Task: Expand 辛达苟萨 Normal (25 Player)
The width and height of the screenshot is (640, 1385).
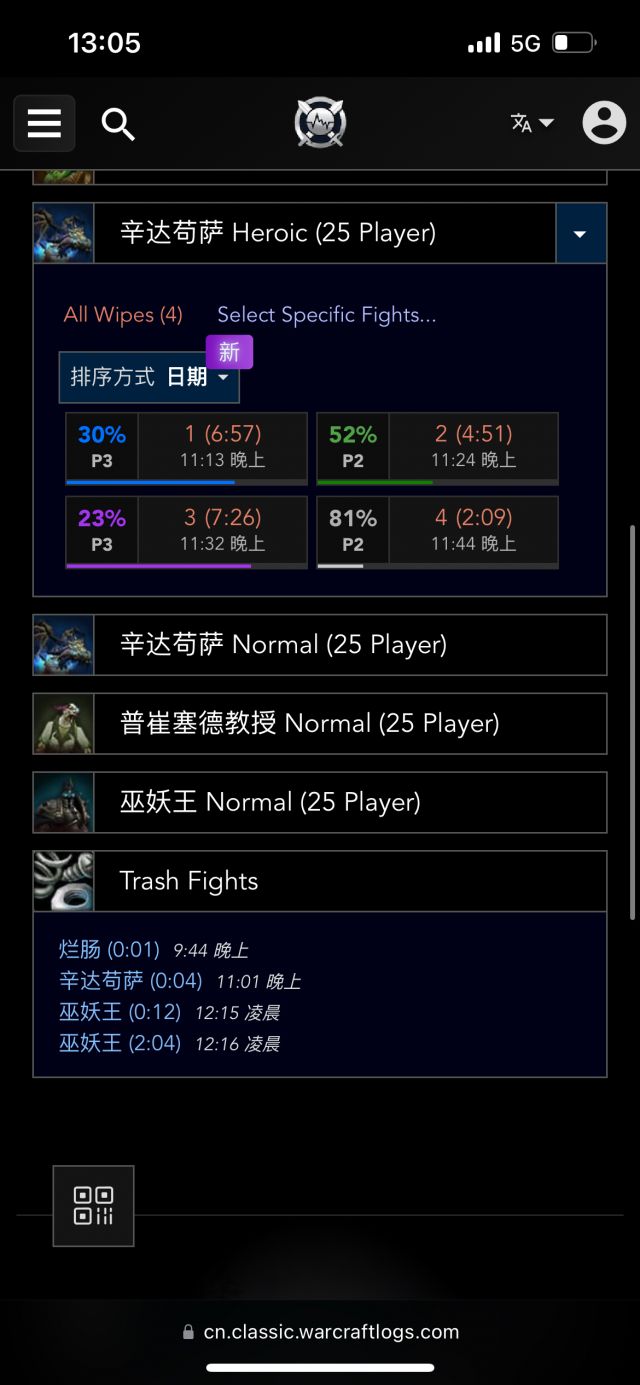Action: [320, 645]
